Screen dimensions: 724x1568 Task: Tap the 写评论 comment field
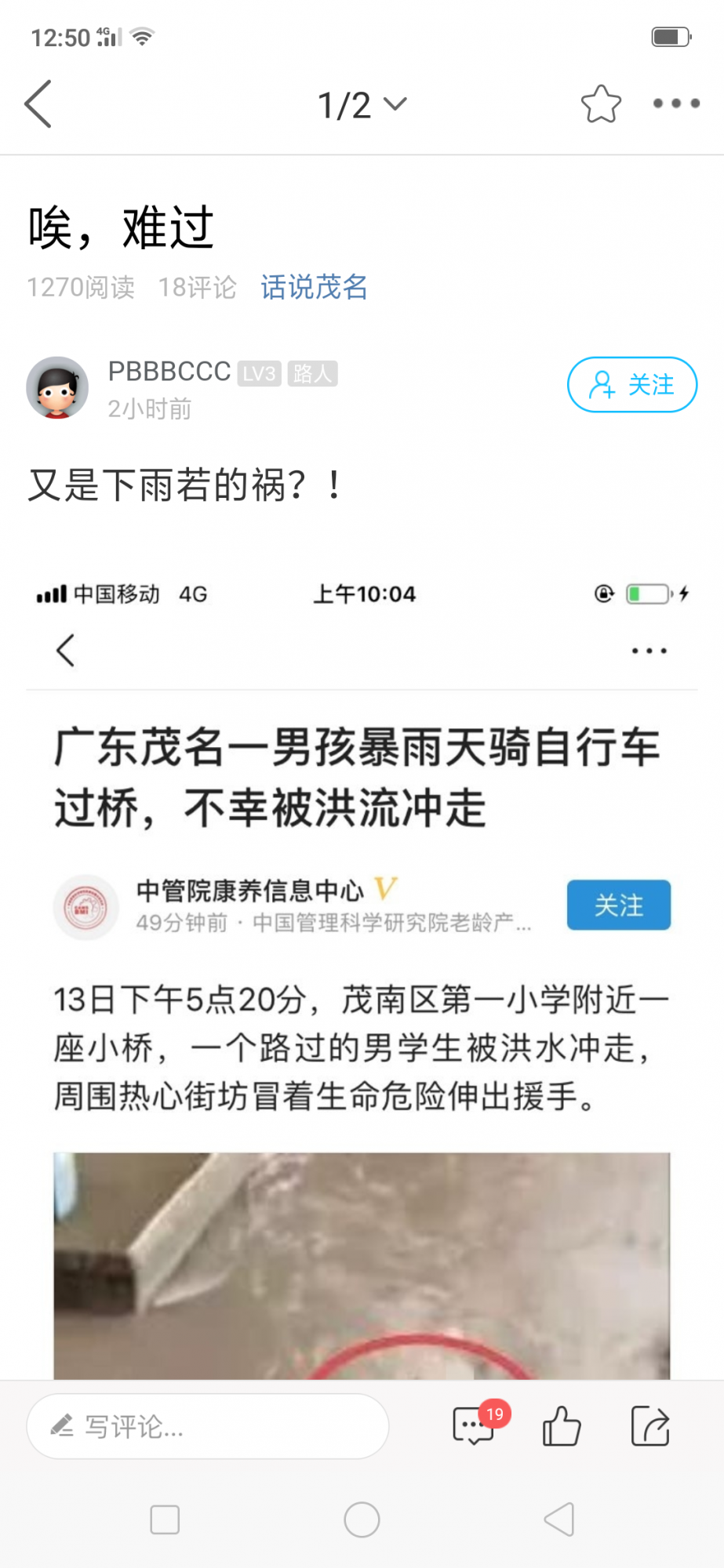click(208, 1426)
